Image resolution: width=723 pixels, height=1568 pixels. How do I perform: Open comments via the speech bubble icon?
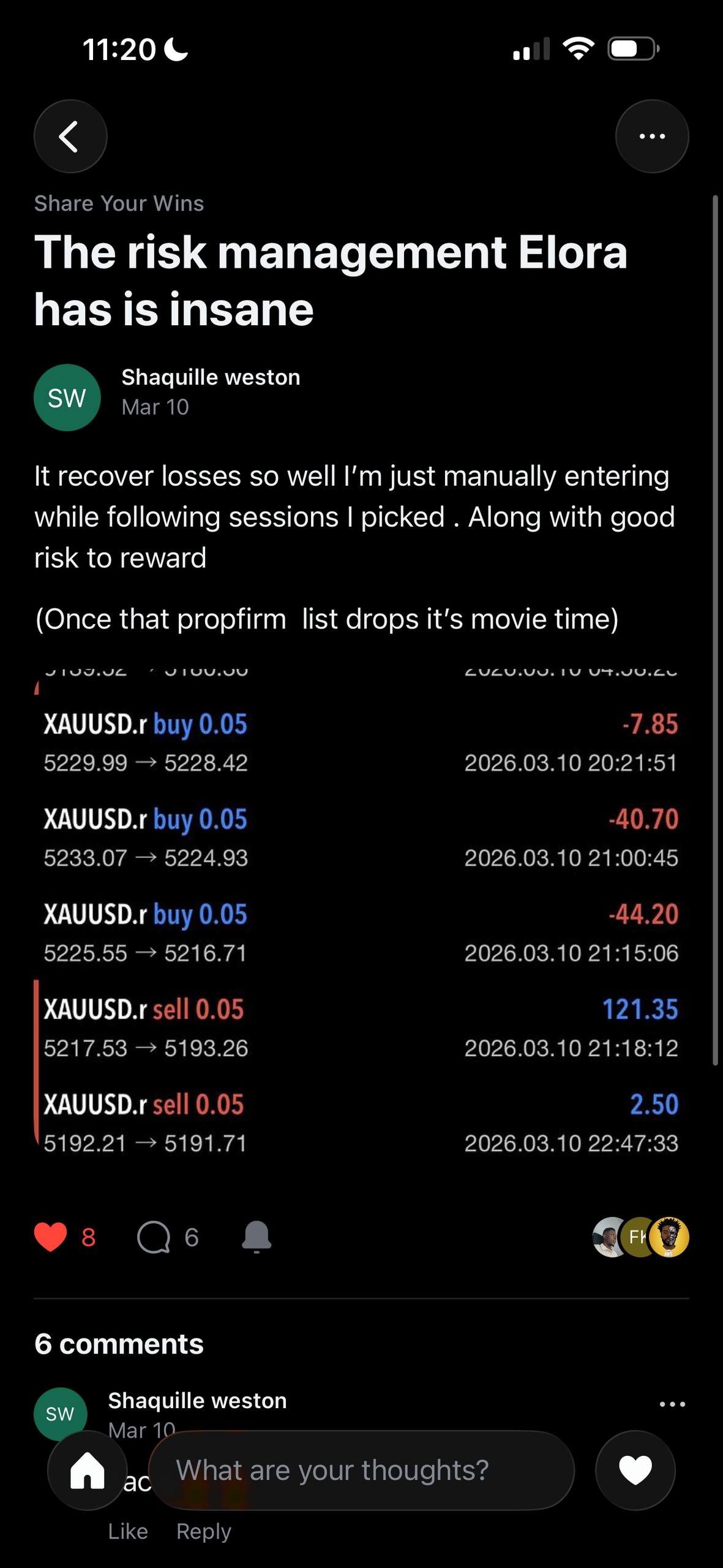pos(154,1237)
